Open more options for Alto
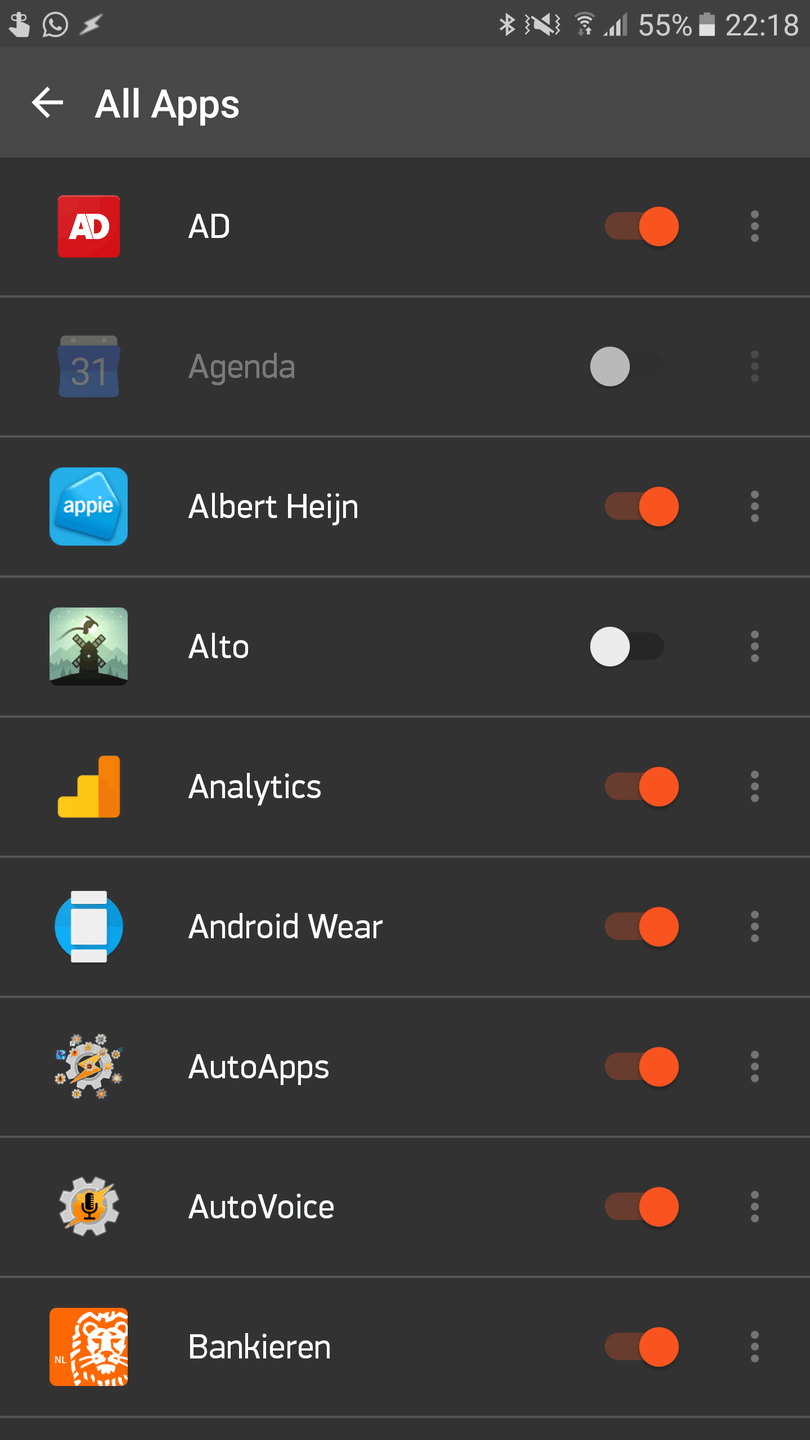 click(x=755, y=647)
